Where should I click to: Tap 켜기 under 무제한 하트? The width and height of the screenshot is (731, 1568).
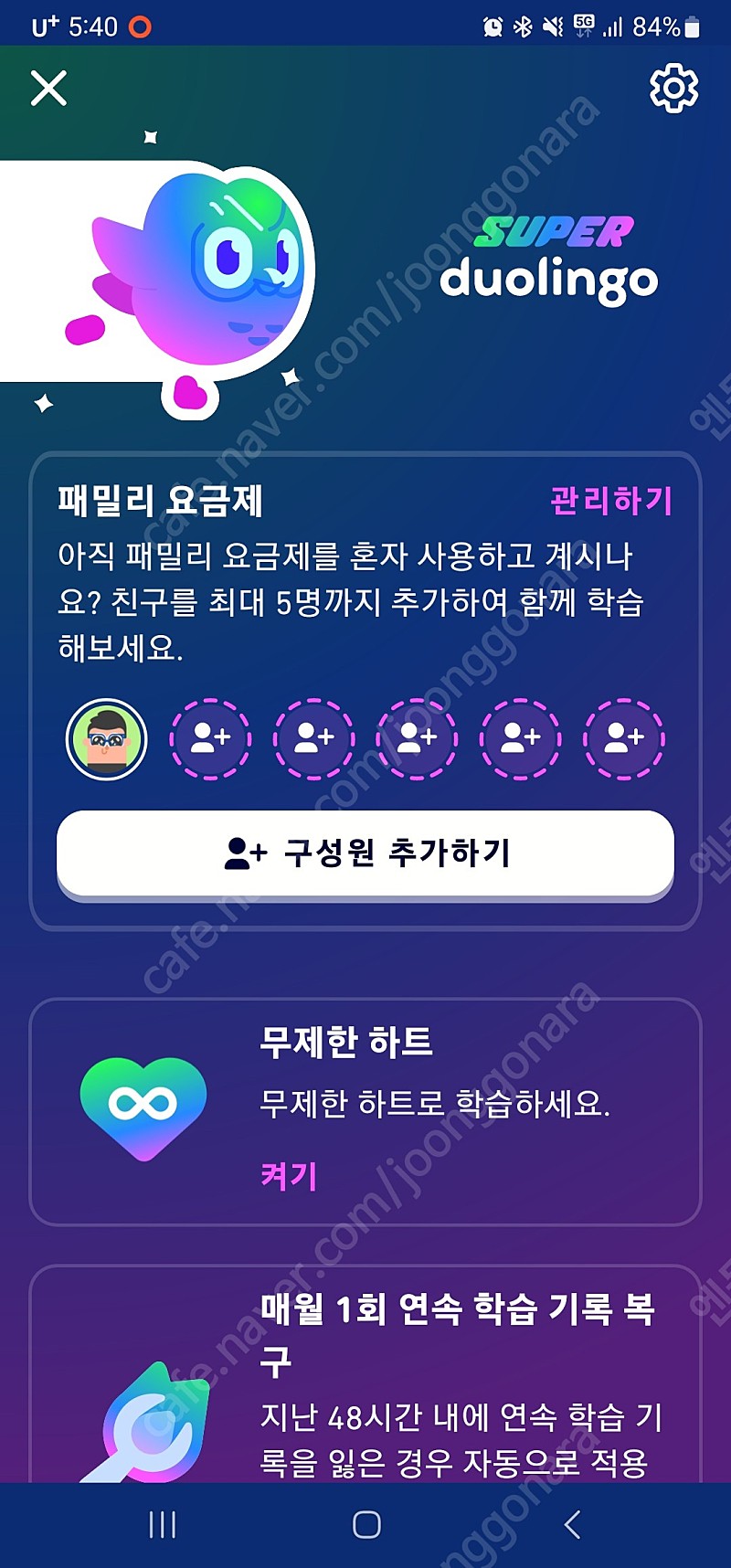pyautogui.click(x=289, y=1175)
